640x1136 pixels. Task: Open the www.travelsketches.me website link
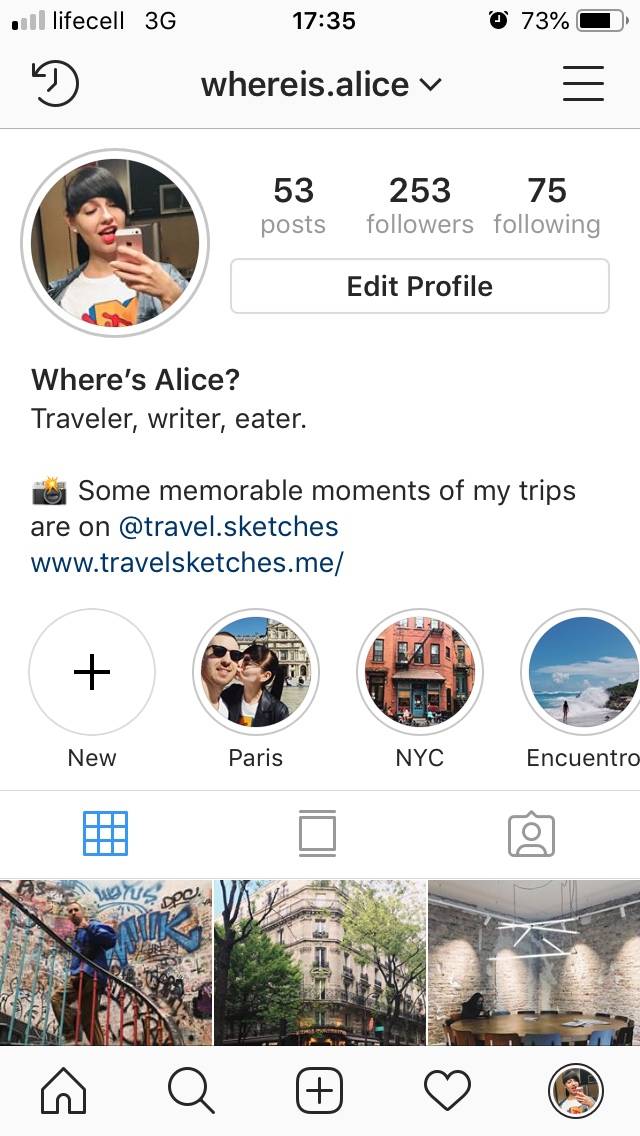click(187, 562)
